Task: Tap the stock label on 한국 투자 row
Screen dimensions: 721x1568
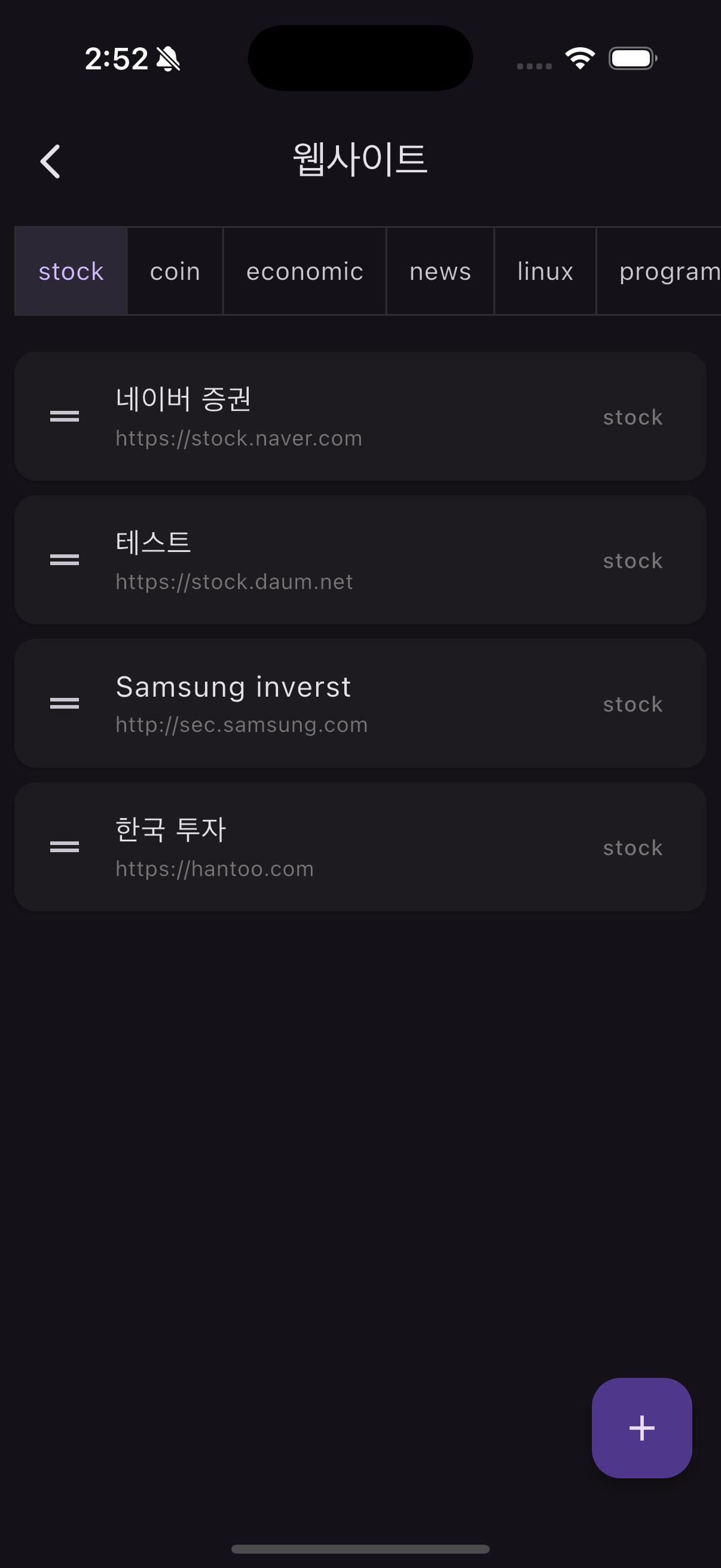Action: [x=632, y=847]
